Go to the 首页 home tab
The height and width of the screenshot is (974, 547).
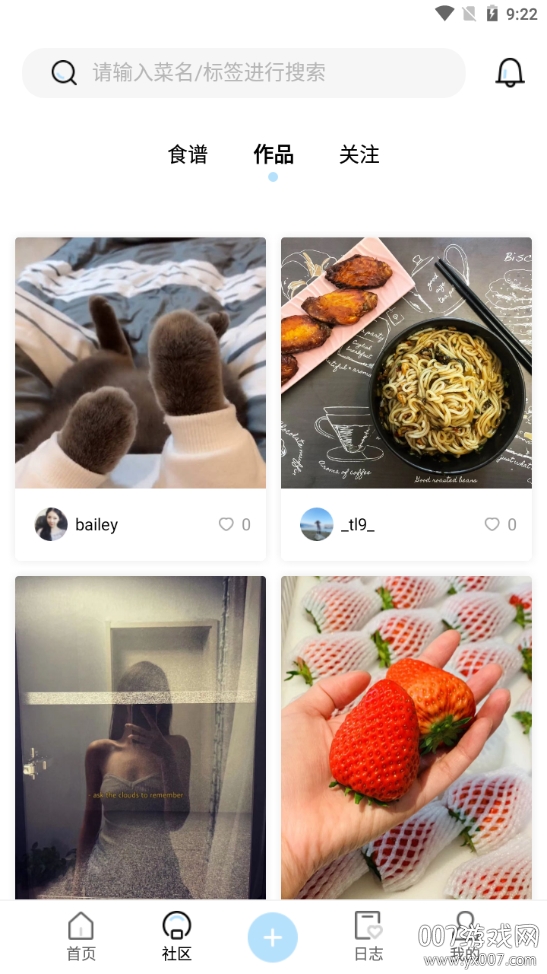(81, 936)
